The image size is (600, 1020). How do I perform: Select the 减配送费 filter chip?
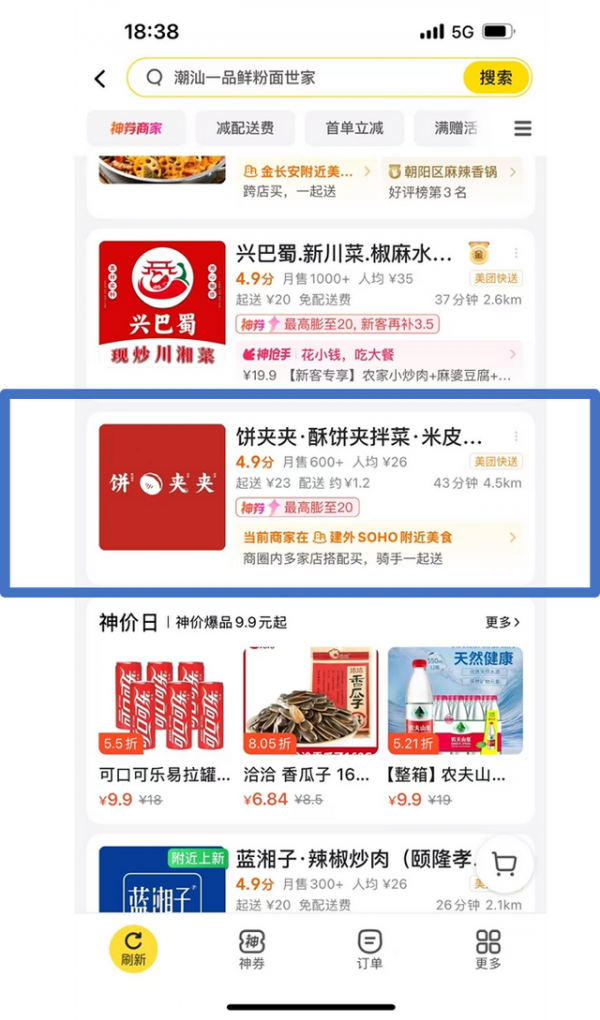245,128
